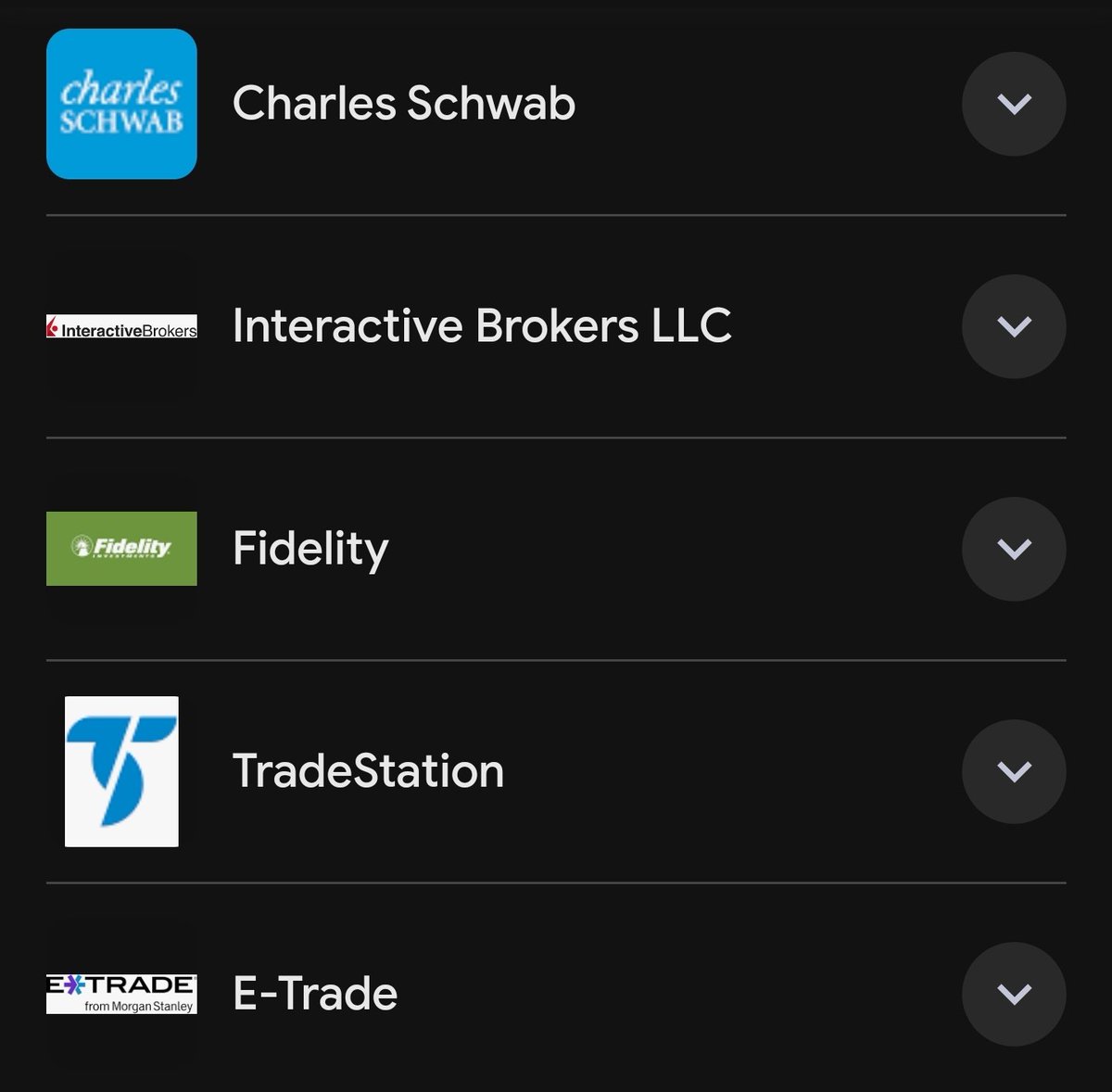Expand the Charles Schwab entry
Viewport: 1112px width, 1092px height.
[x=1014, y=104]
